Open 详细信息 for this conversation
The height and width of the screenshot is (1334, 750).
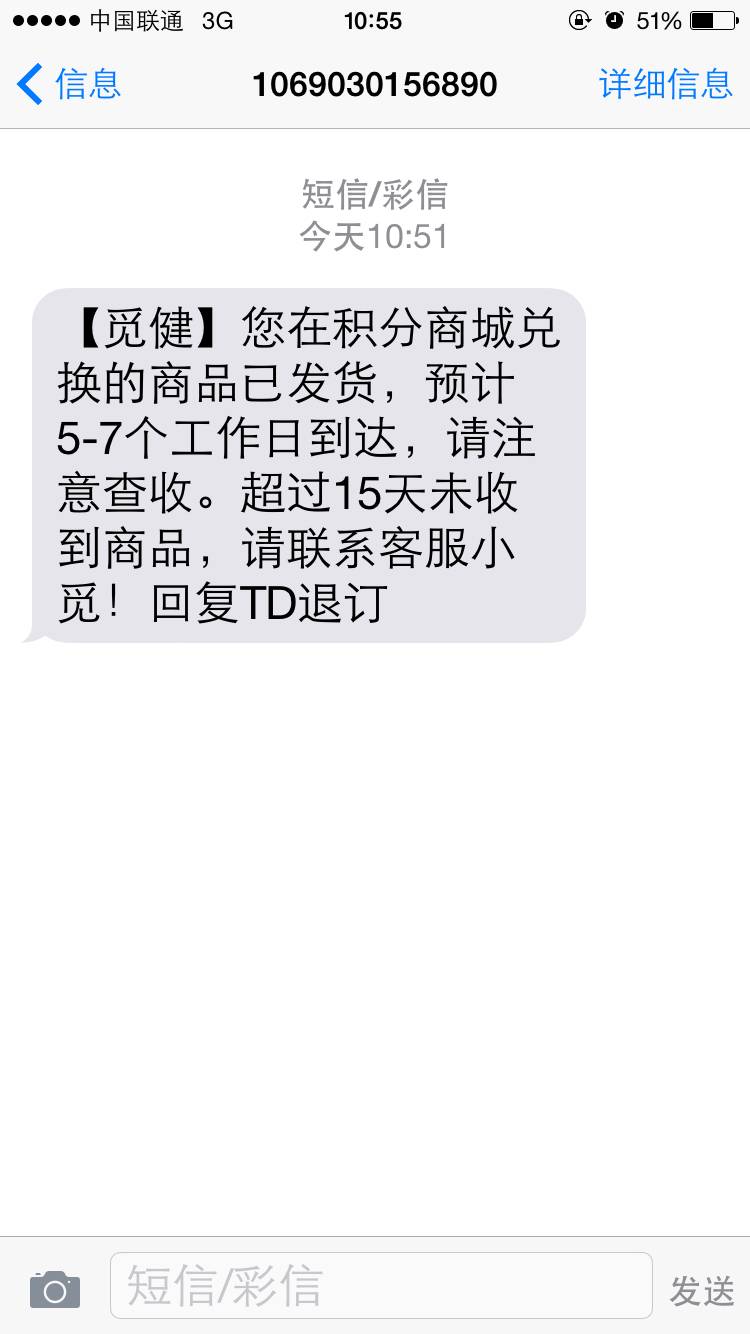coord(665,84)
